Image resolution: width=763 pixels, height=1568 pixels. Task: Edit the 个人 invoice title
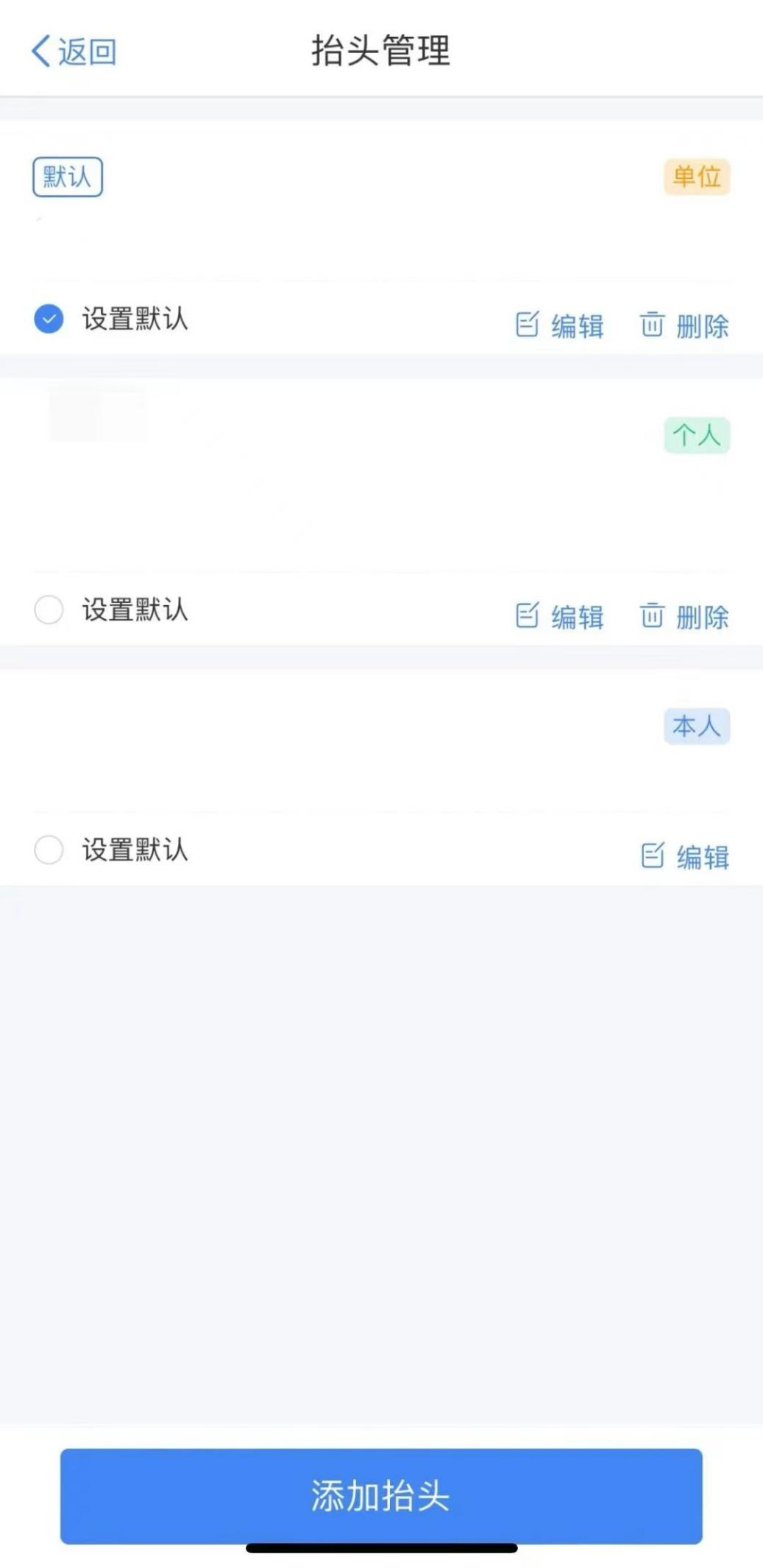point(560,616)
